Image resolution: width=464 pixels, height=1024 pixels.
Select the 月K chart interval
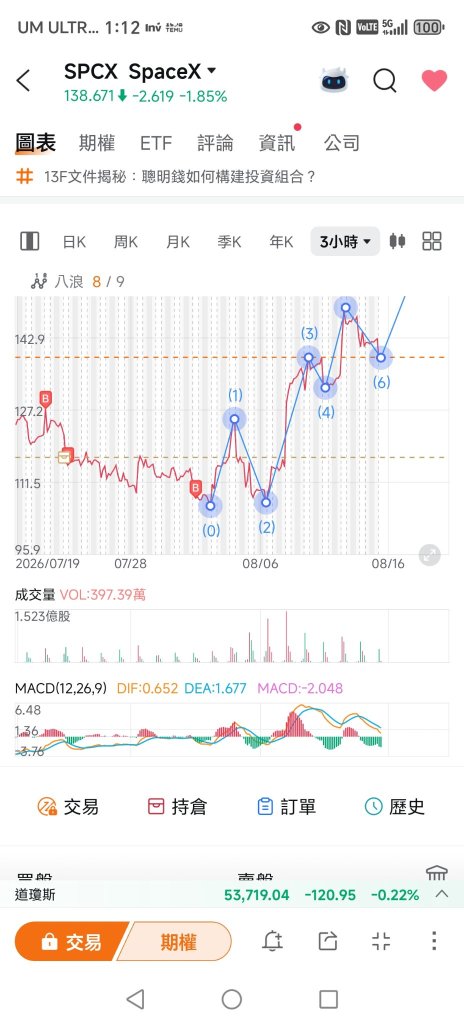pyautogui.click(x=178, y=242)
